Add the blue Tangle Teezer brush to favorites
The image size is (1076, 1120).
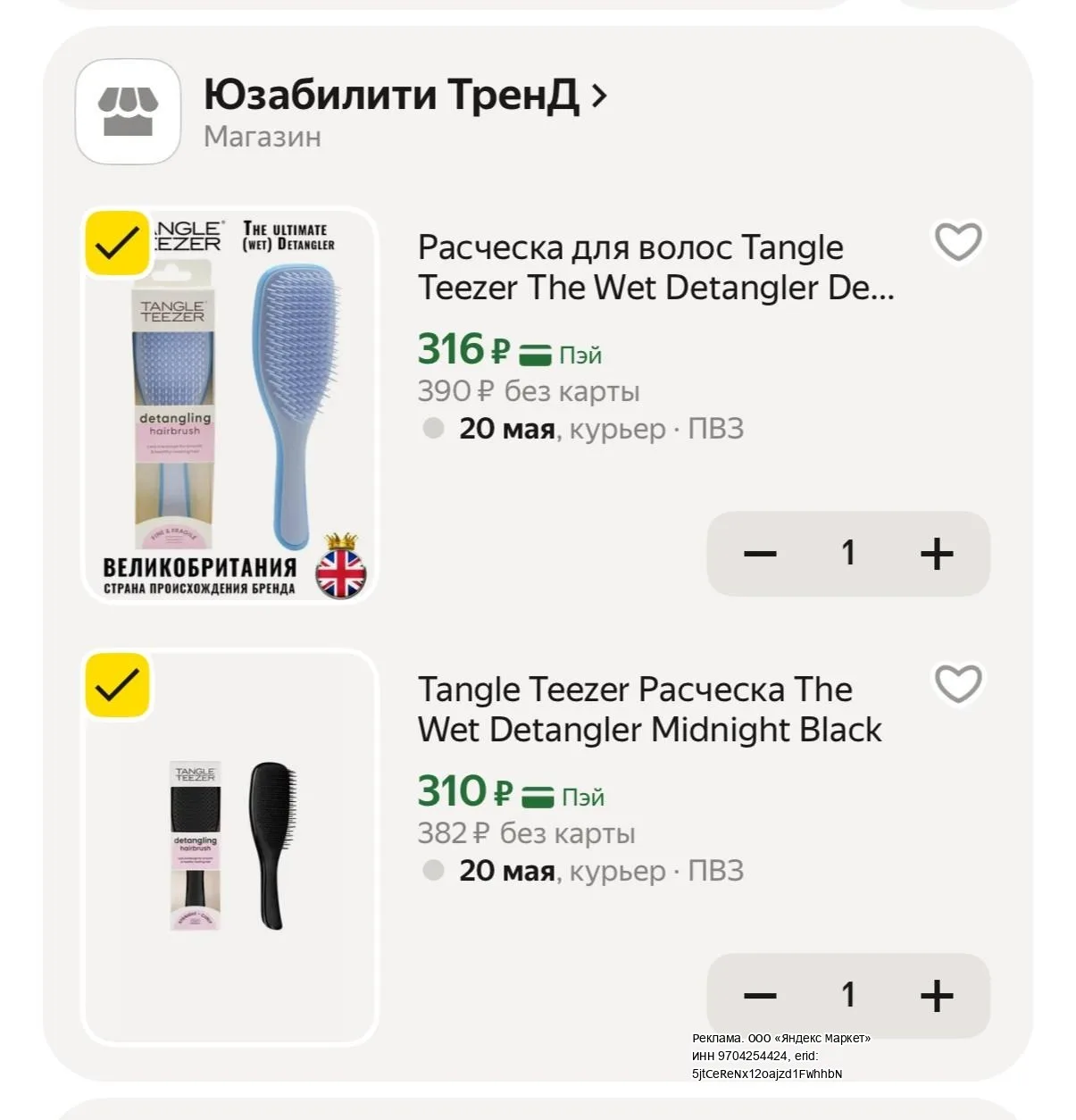pos(958,241)
